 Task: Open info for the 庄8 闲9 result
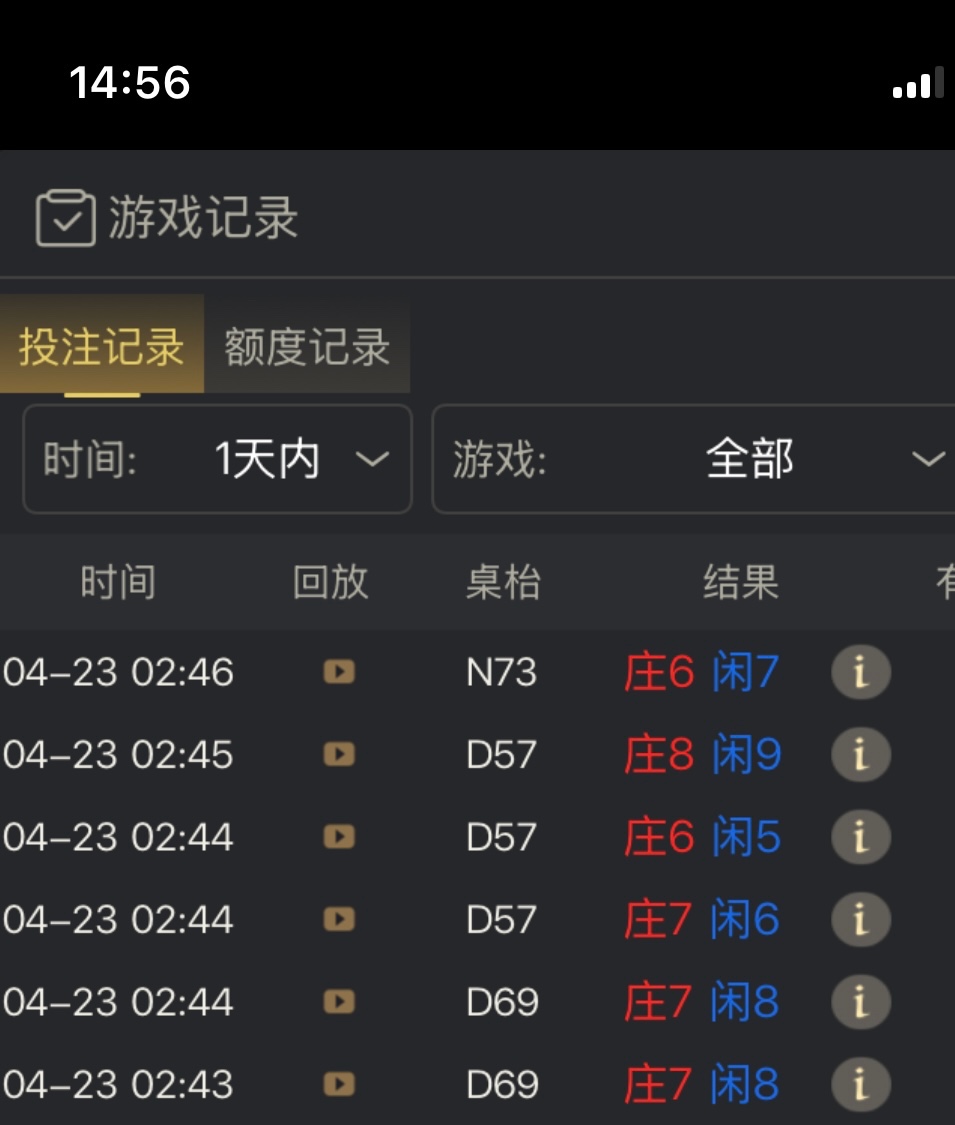(x=861, y=755)
